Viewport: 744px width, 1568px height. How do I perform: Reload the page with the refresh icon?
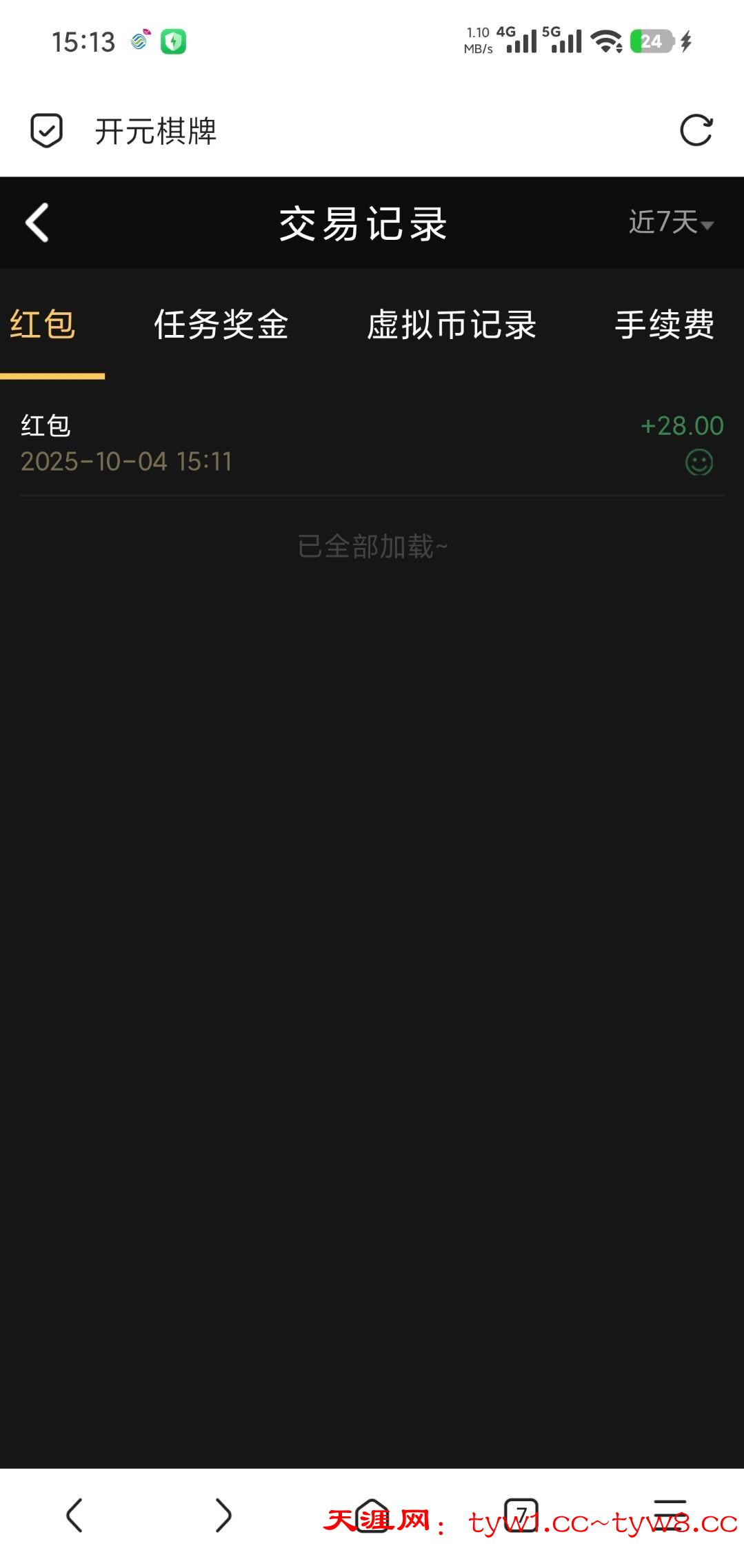pos(696,130)
